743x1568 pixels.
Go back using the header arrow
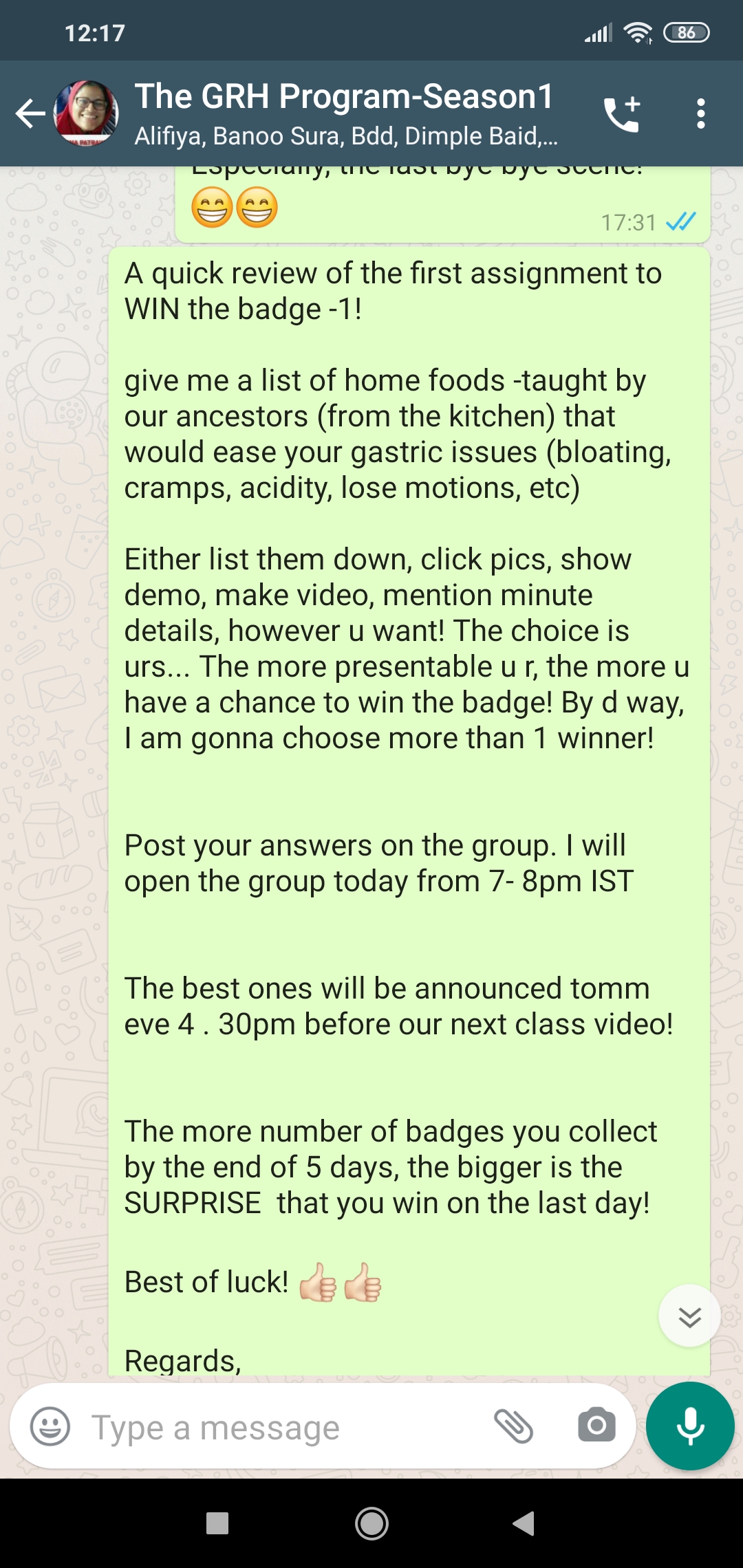tap(30, 113)
